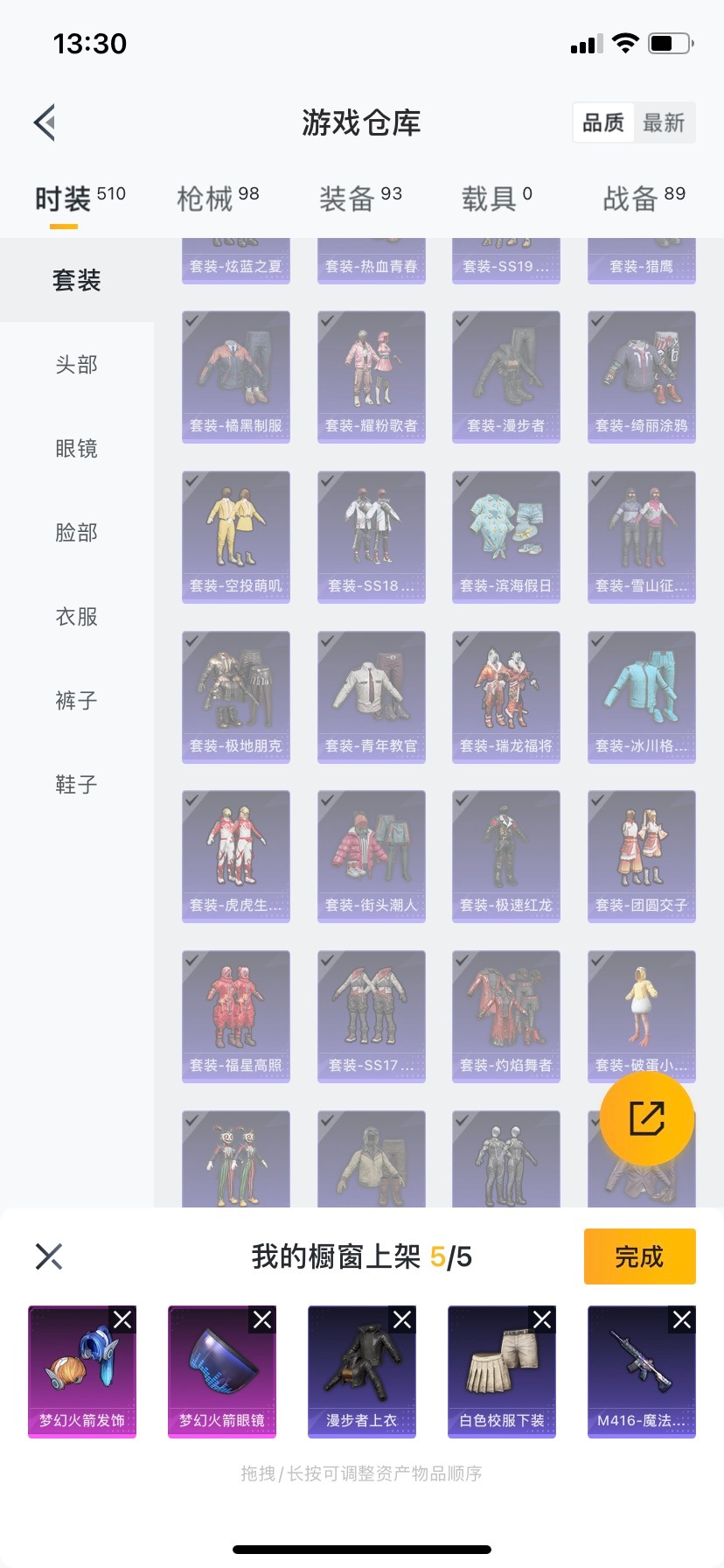Remove the M416-魔法 item from showcase

(682, 1319)
